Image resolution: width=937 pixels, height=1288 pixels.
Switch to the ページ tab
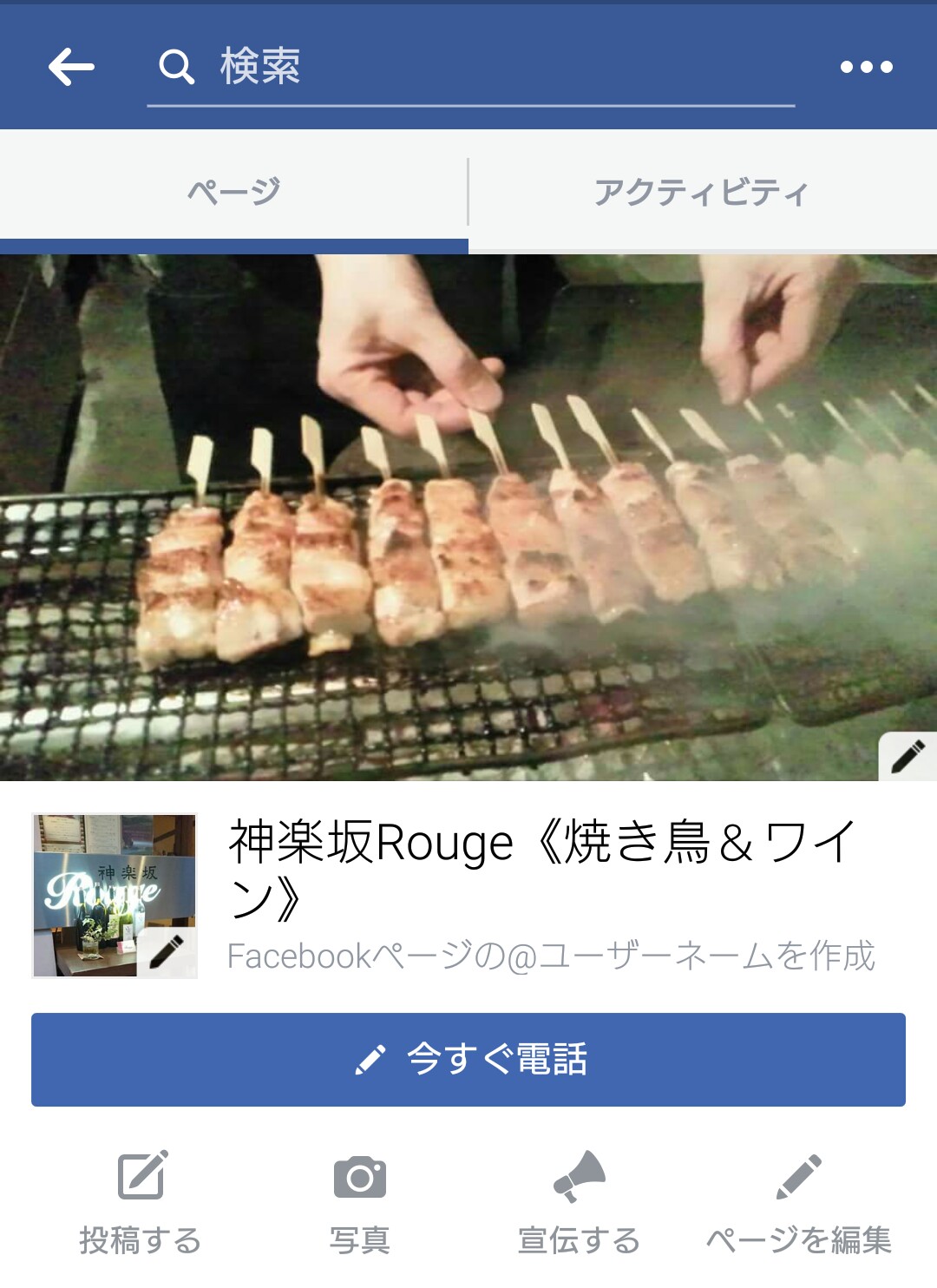234,192
